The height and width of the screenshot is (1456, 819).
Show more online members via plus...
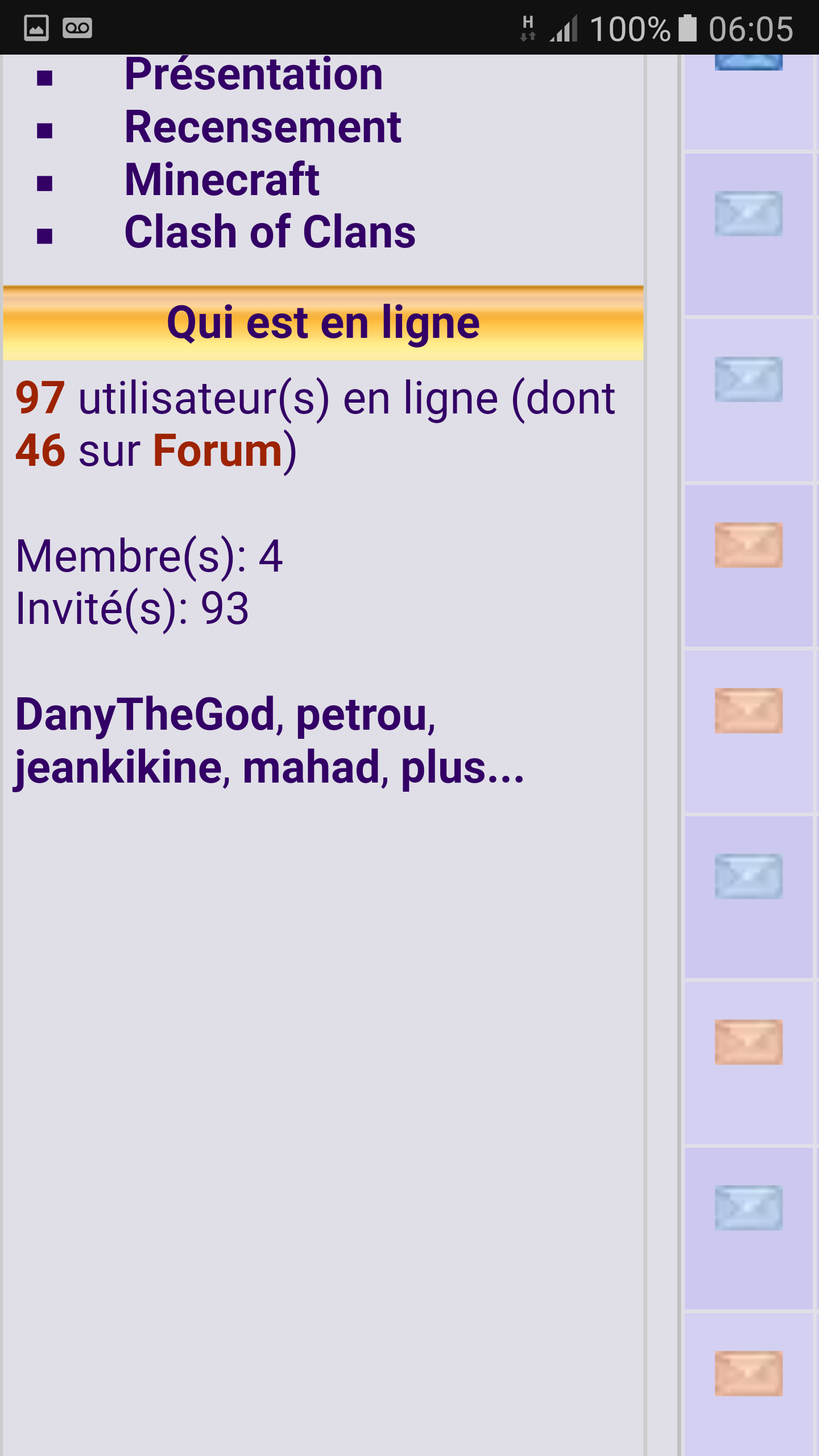coord(462,767)
